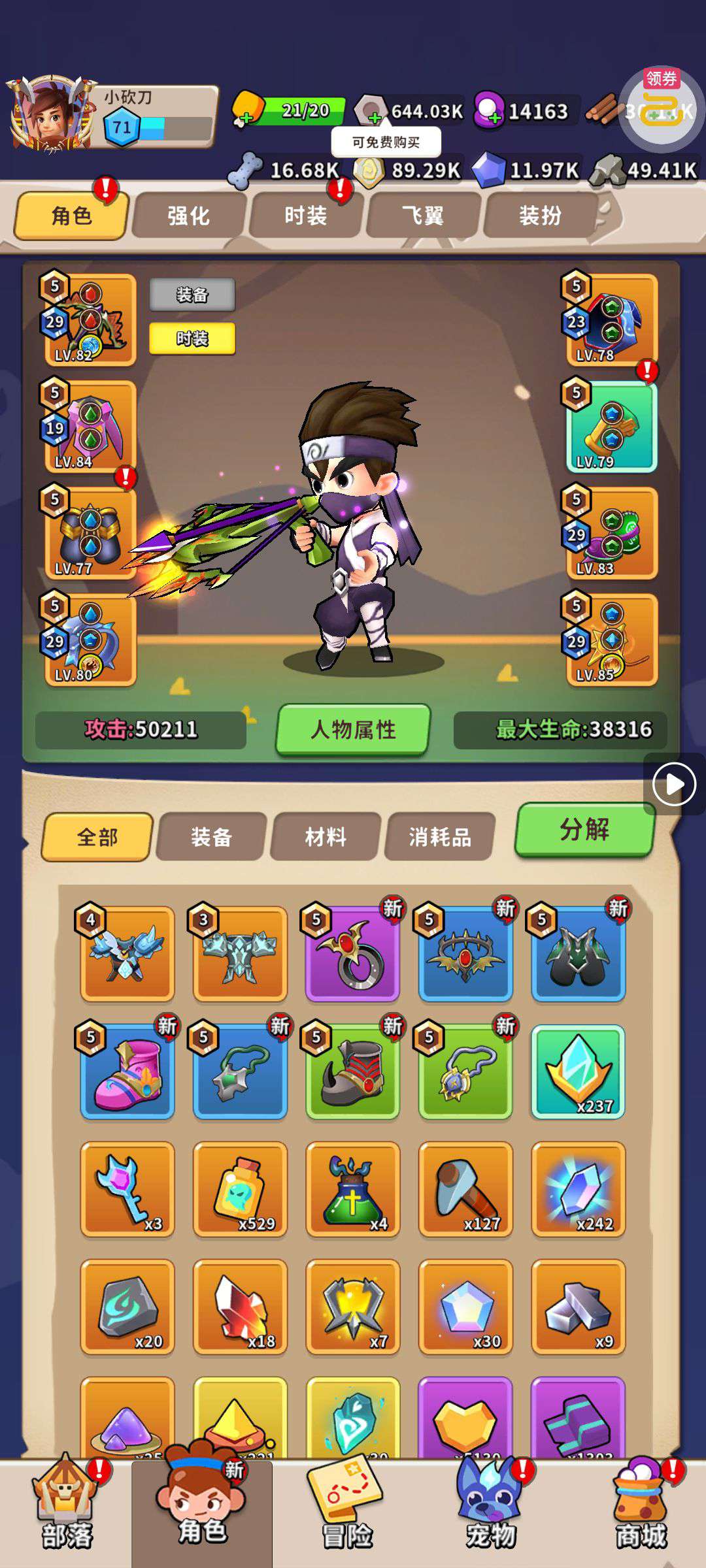706x1568 pixels.
Task: Go to the 装扮 tab
Action: pos(540,216)
